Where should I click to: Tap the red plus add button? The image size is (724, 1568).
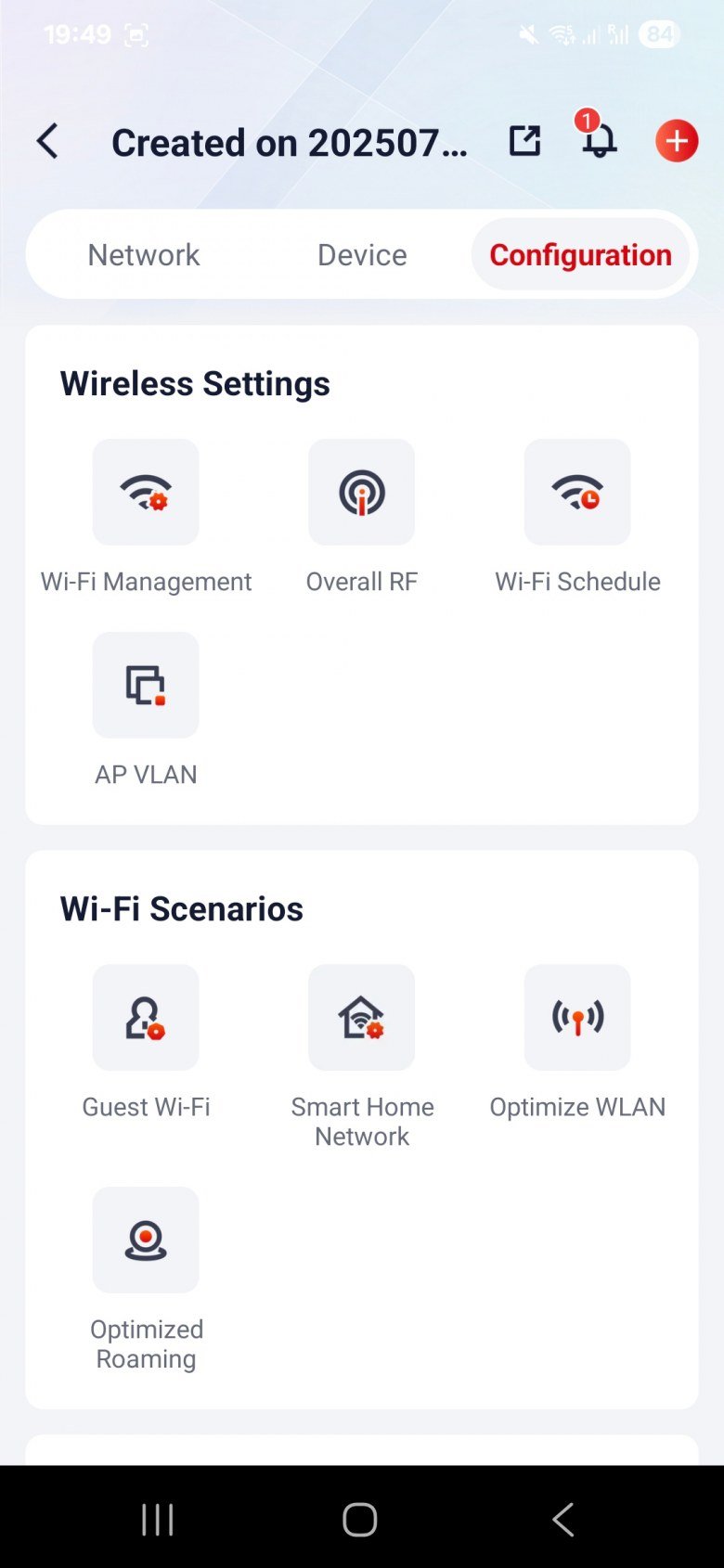[x=677, y=141]
